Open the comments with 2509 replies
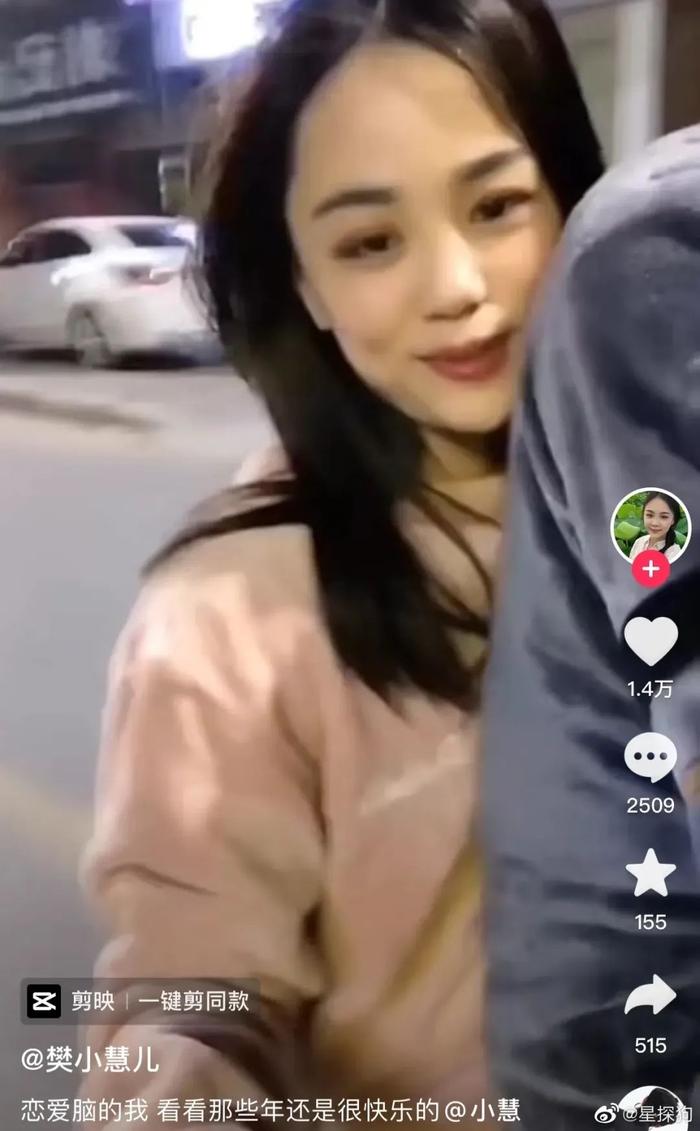 650,757
